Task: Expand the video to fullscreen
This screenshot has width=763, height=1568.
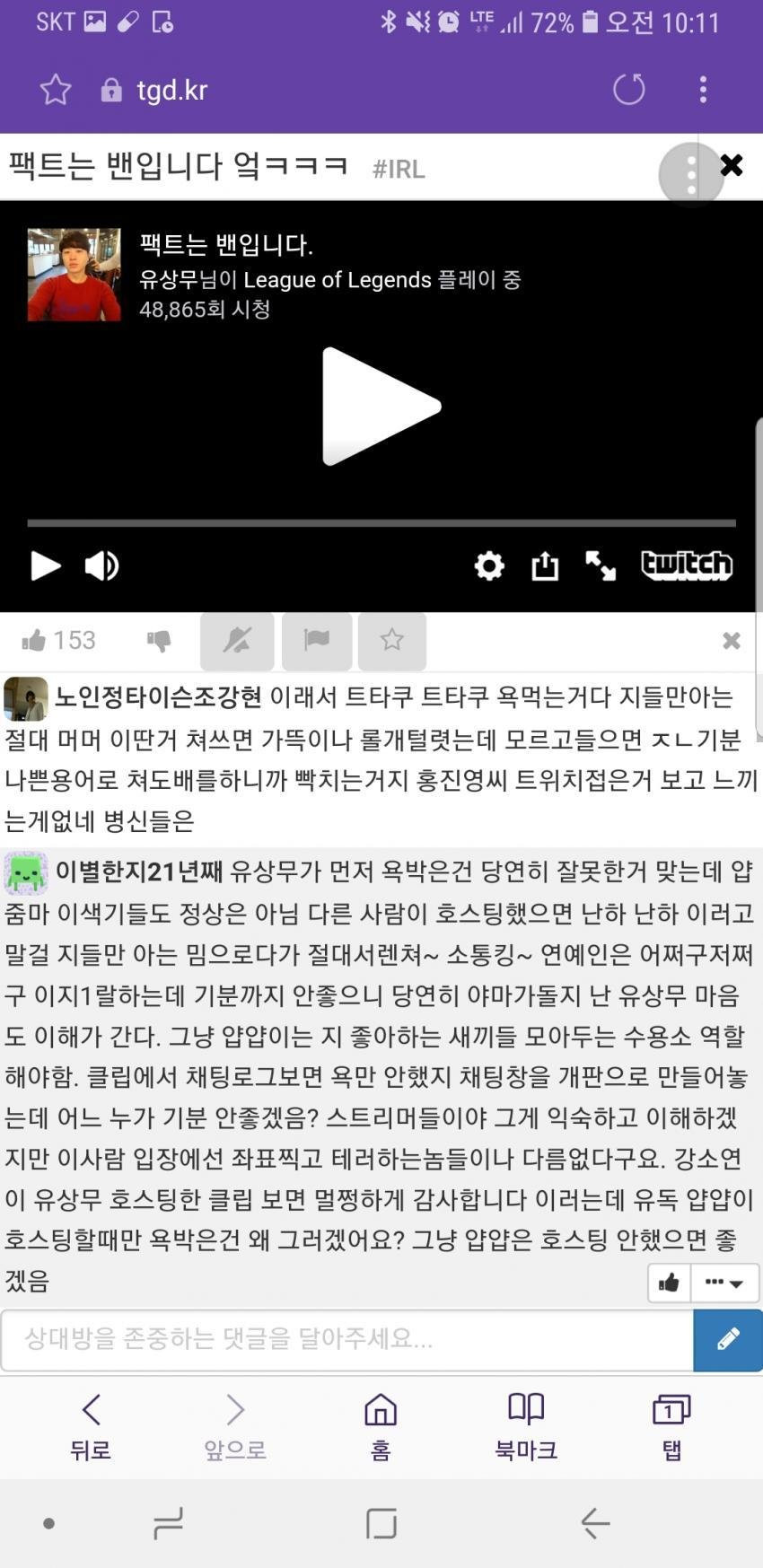Action: pos(601,566)
